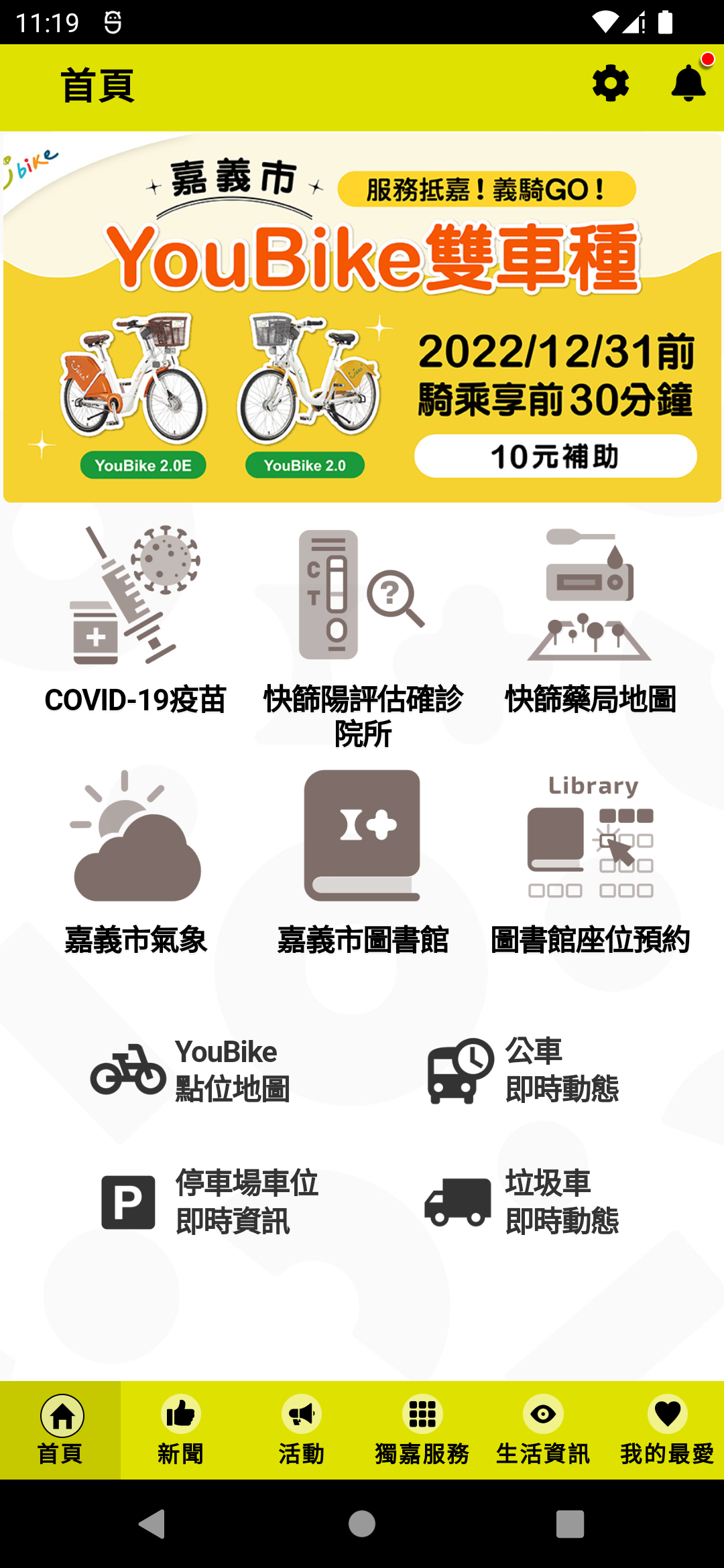Tap the system back button
This screenshot has height=1568, width=724.
152,1524
